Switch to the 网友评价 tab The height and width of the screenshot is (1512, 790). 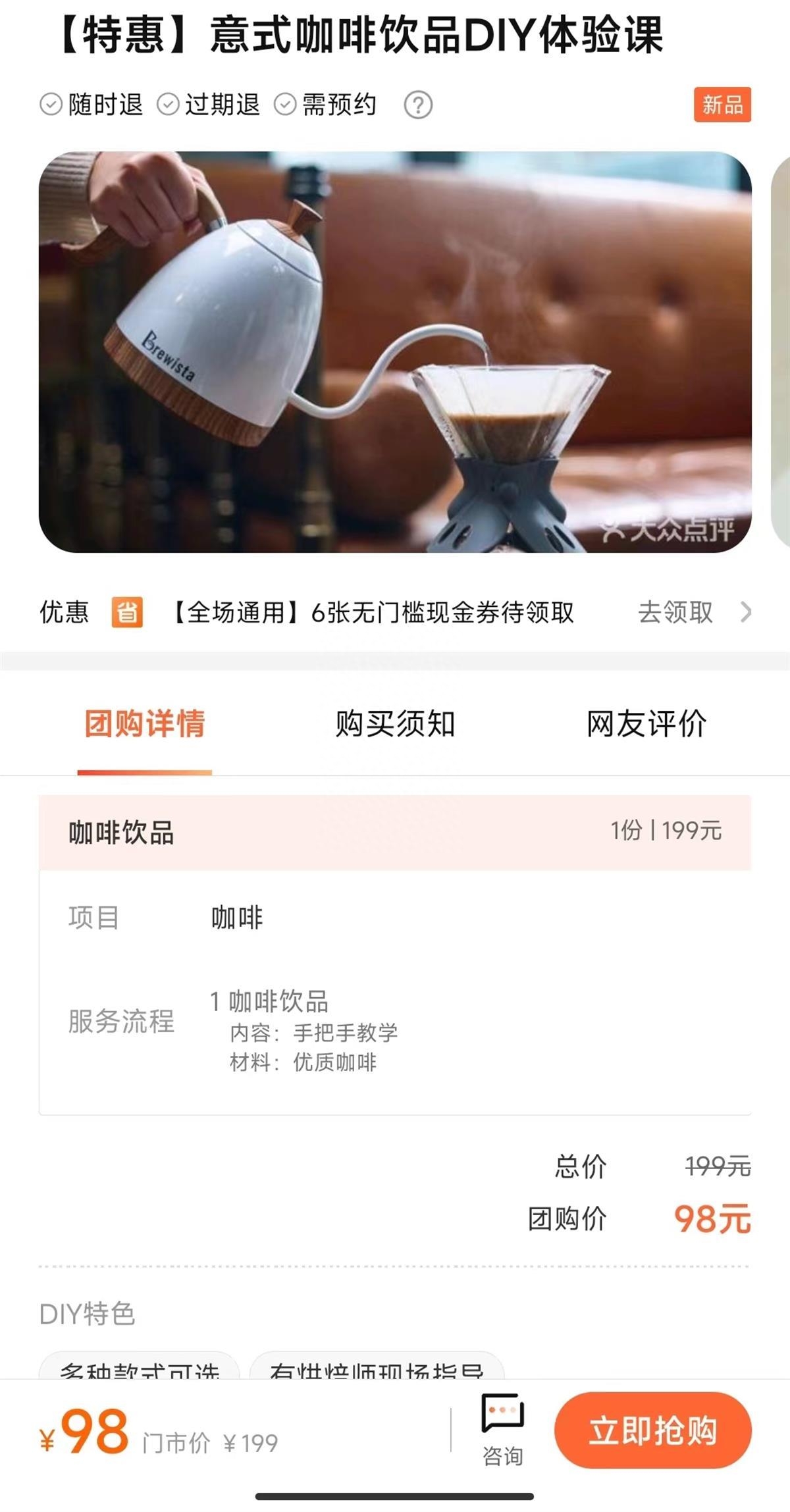(x=646, y=724)
